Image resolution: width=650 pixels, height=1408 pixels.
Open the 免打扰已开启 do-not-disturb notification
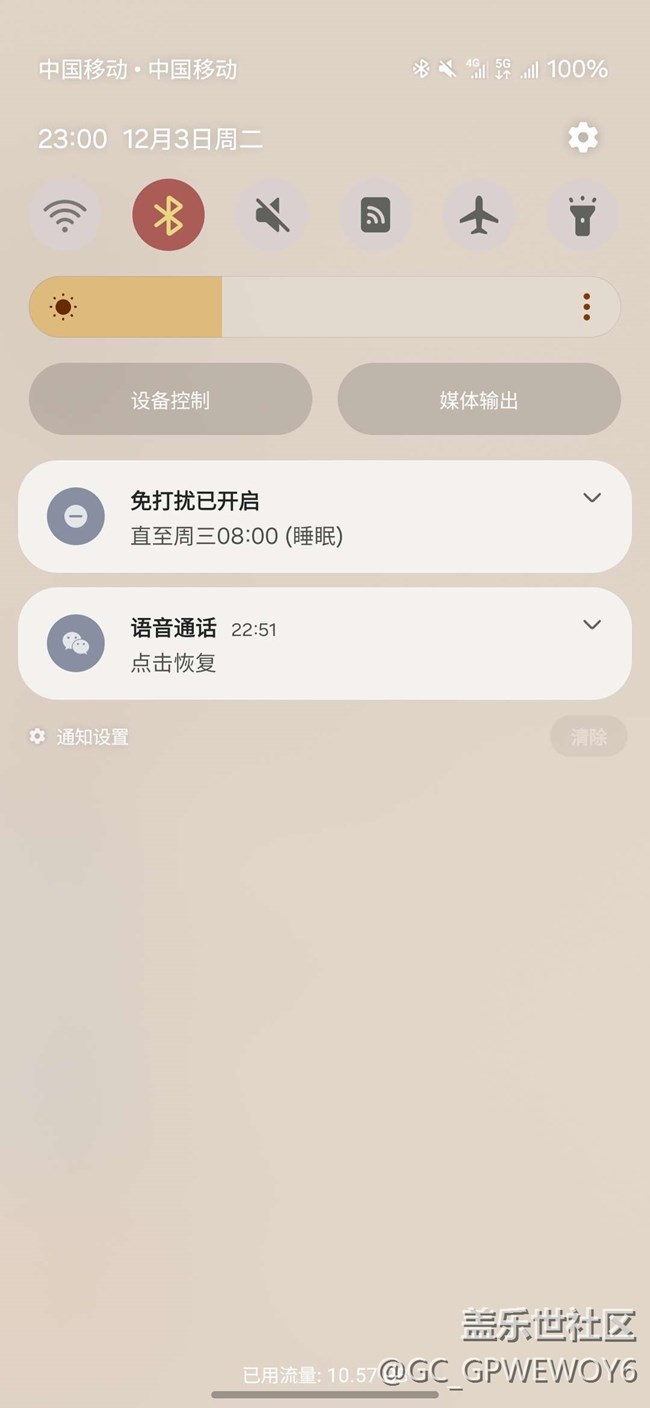tap(300, 517)
